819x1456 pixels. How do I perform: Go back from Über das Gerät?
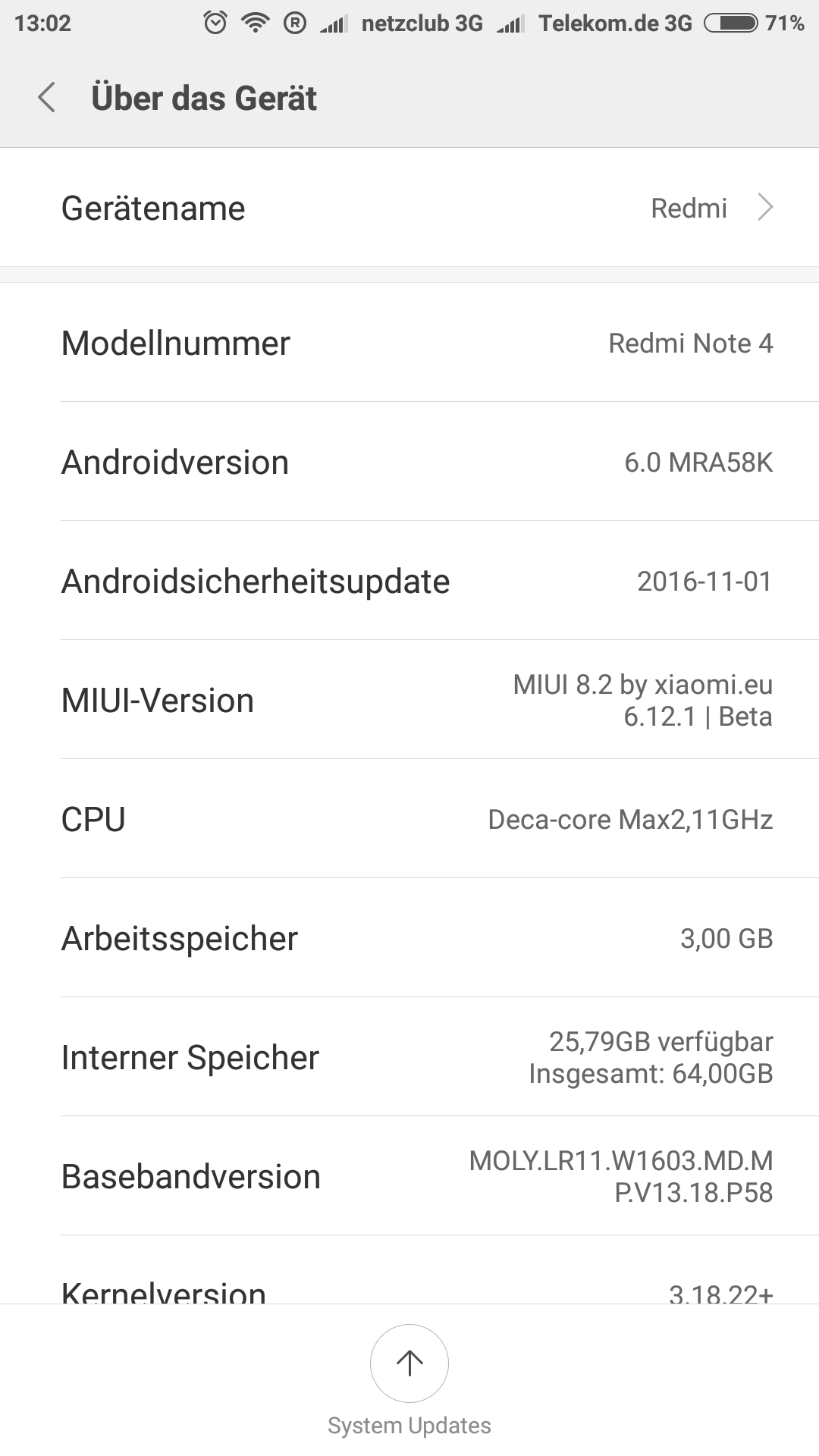(x=47, y=99)
